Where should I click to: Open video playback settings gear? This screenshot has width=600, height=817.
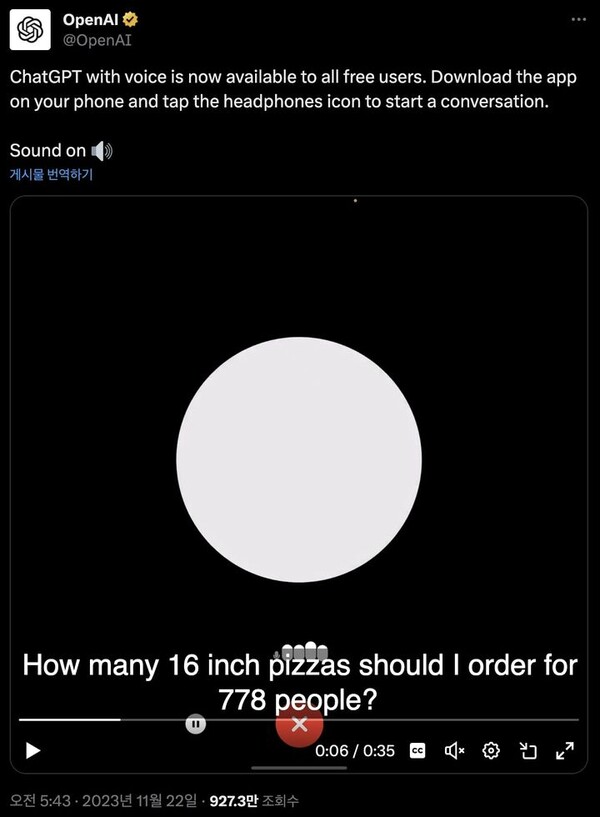coord(491,750)
